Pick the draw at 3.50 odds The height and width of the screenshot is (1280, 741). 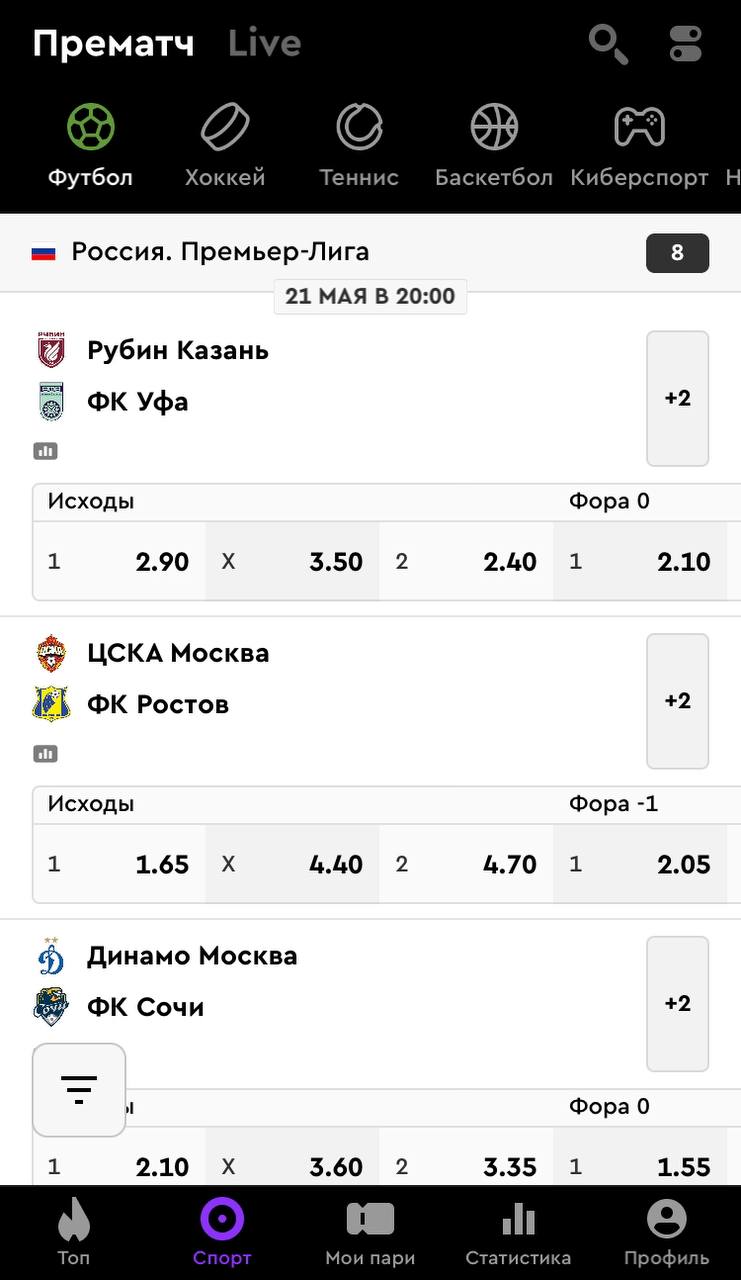[292, 561]
